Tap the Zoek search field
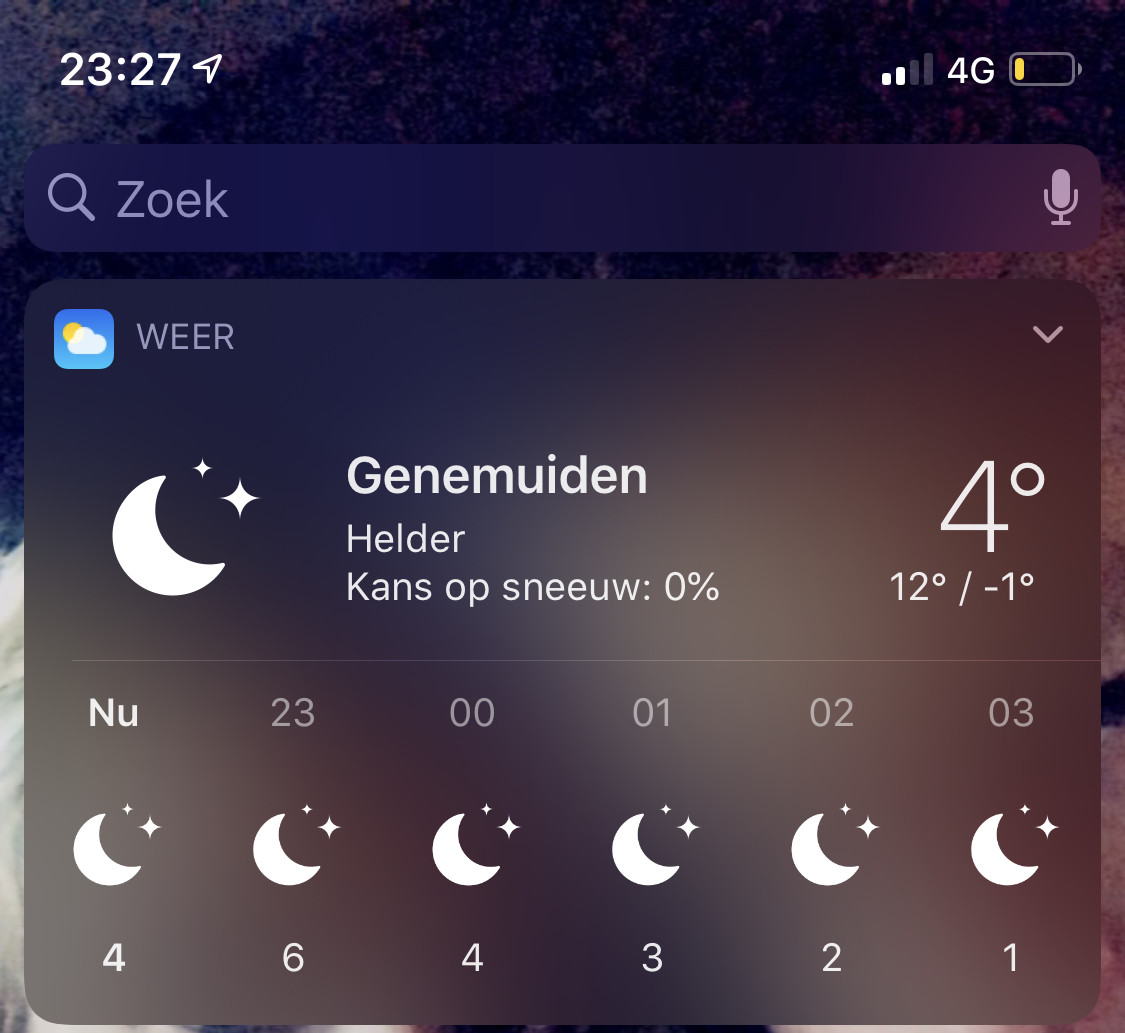 point(562,198)
